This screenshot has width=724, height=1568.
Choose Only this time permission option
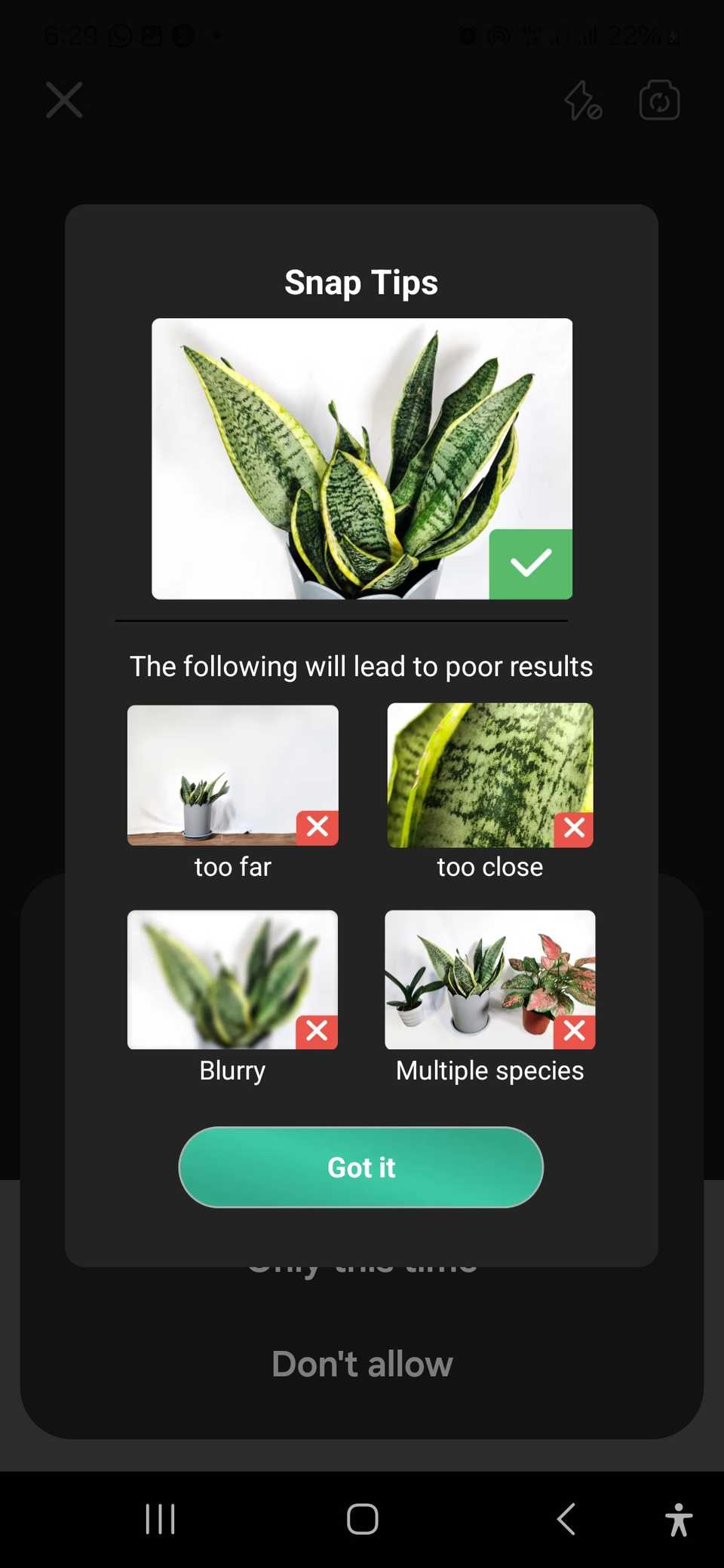[x=361, y=1263]
